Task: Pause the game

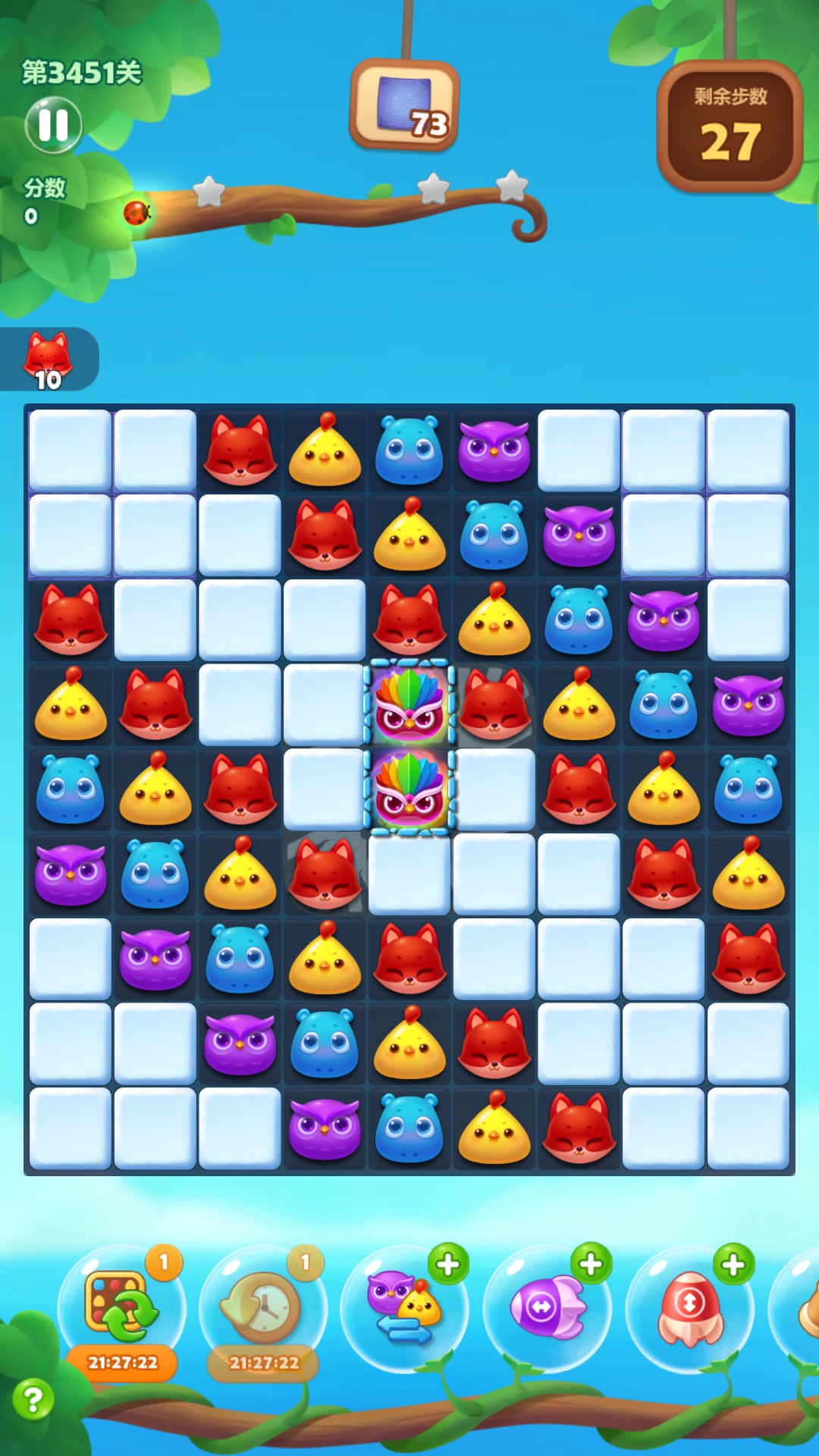Action: click(x=53, y=125)
